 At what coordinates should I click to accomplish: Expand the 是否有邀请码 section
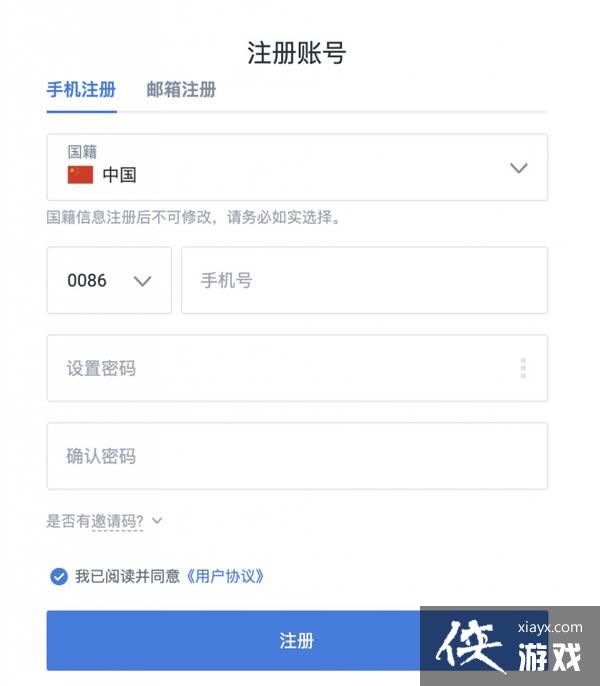pos(104,521)
